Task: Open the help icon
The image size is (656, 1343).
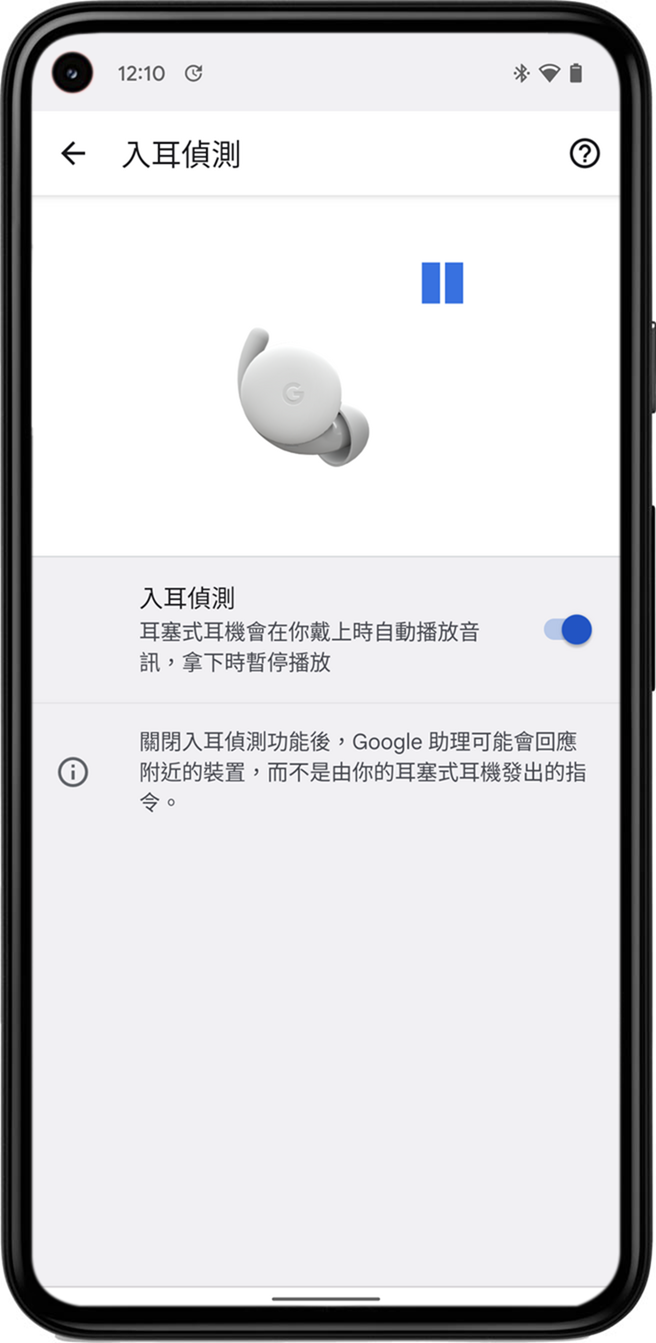Action: pos(584,153)
